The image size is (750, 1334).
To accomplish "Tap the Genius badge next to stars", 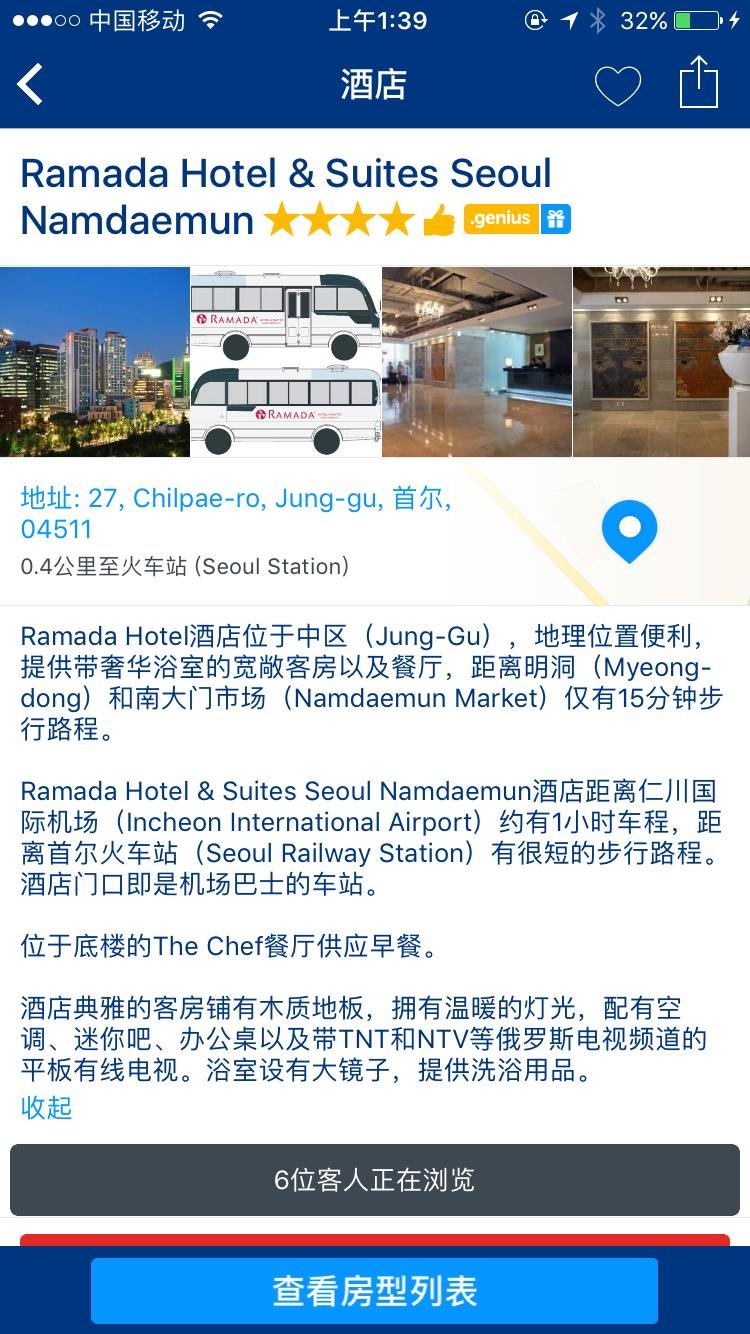I will (501, 218).
